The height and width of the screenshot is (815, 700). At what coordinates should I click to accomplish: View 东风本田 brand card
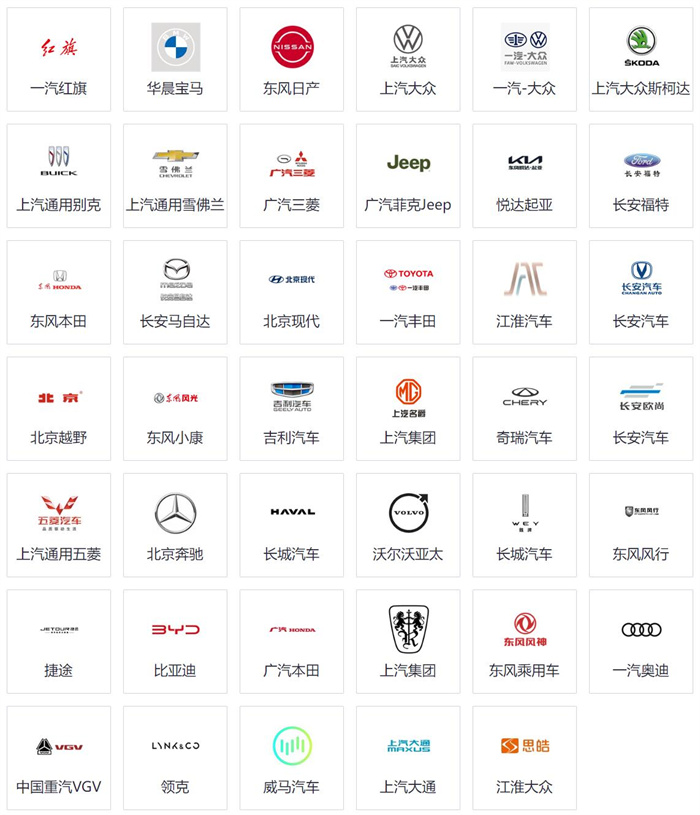point(58,292)
